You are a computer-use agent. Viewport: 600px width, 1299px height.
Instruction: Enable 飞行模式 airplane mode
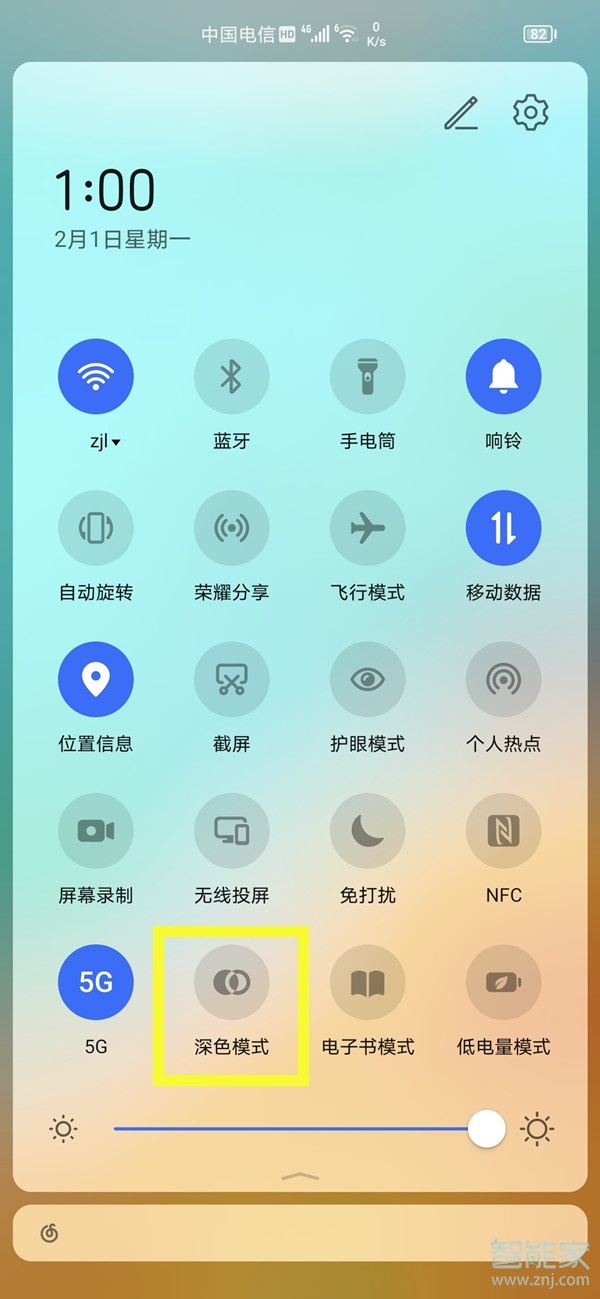coord(368,529)
